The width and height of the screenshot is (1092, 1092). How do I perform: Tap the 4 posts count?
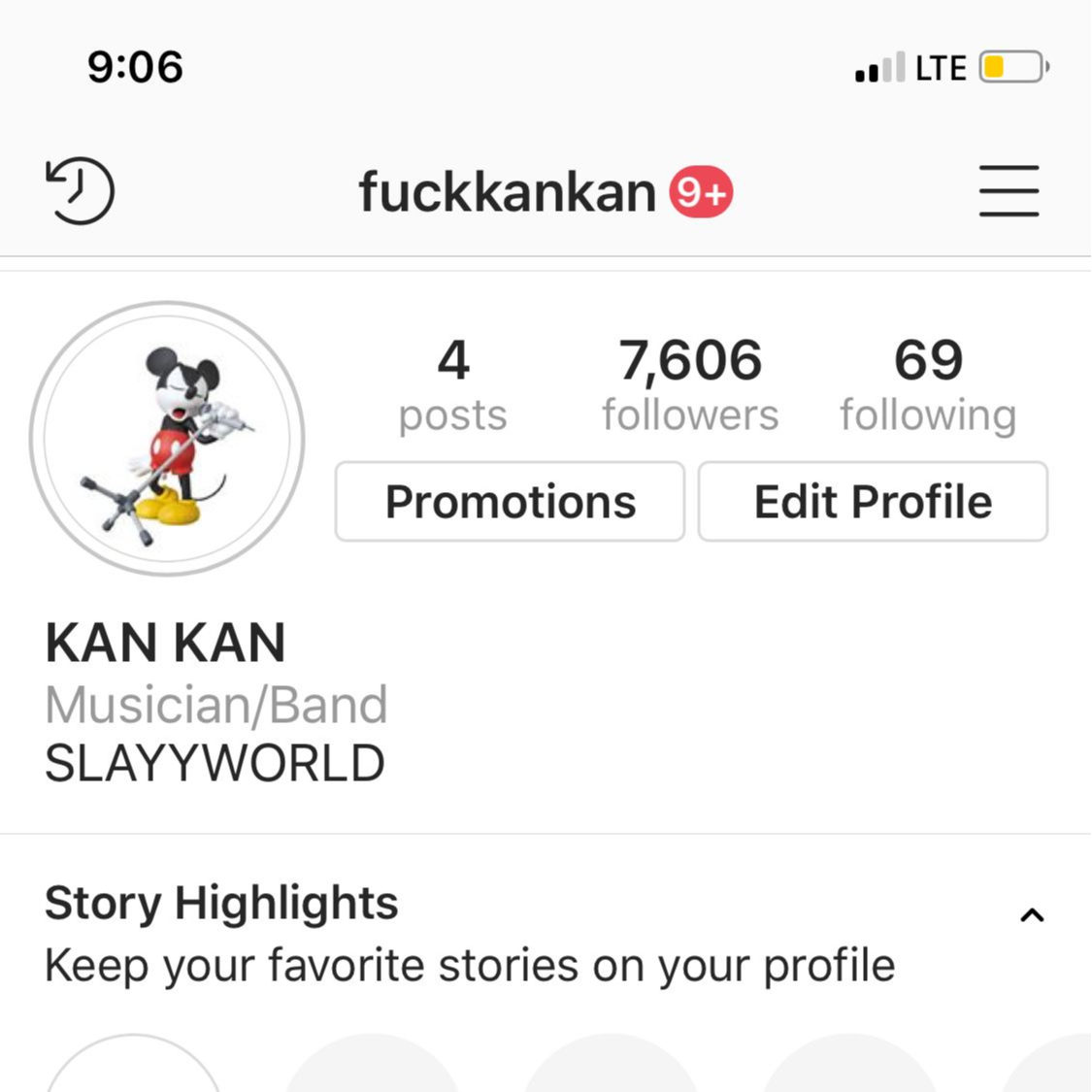coord(452,385)
